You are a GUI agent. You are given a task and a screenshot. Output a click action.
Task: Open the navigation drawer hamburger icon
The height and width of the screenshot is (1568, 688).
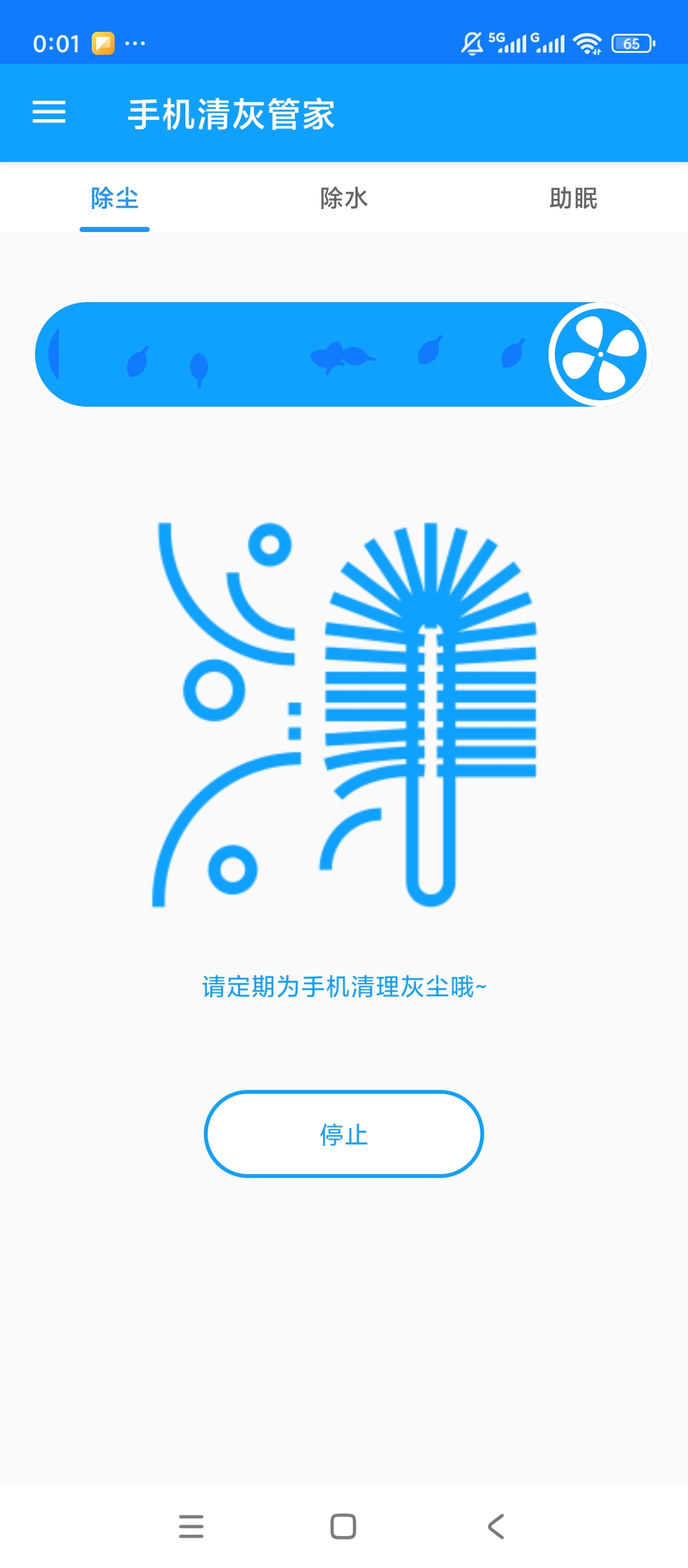coord(51,112)
